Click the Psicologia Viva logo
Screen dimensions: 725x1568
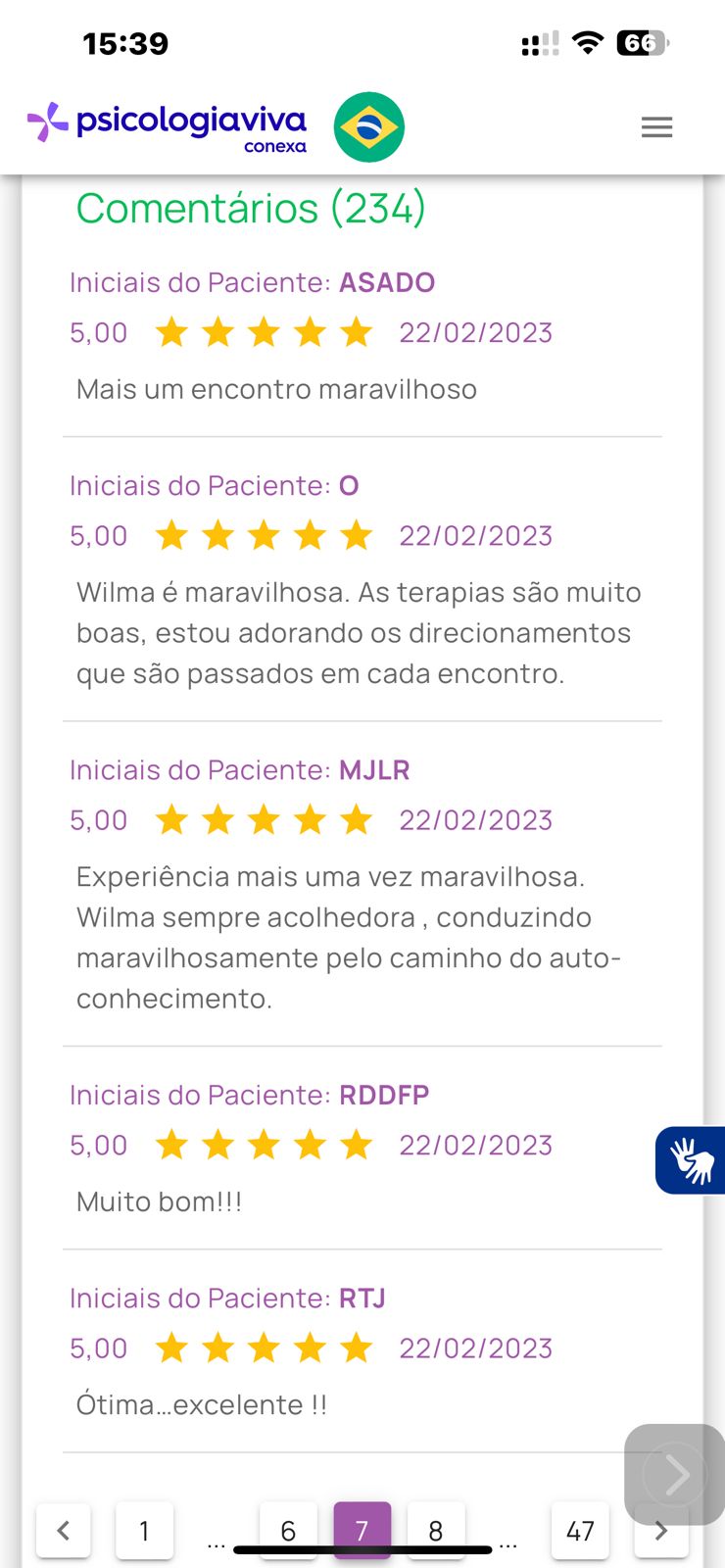pyautogui.click(x=167, y=125)
